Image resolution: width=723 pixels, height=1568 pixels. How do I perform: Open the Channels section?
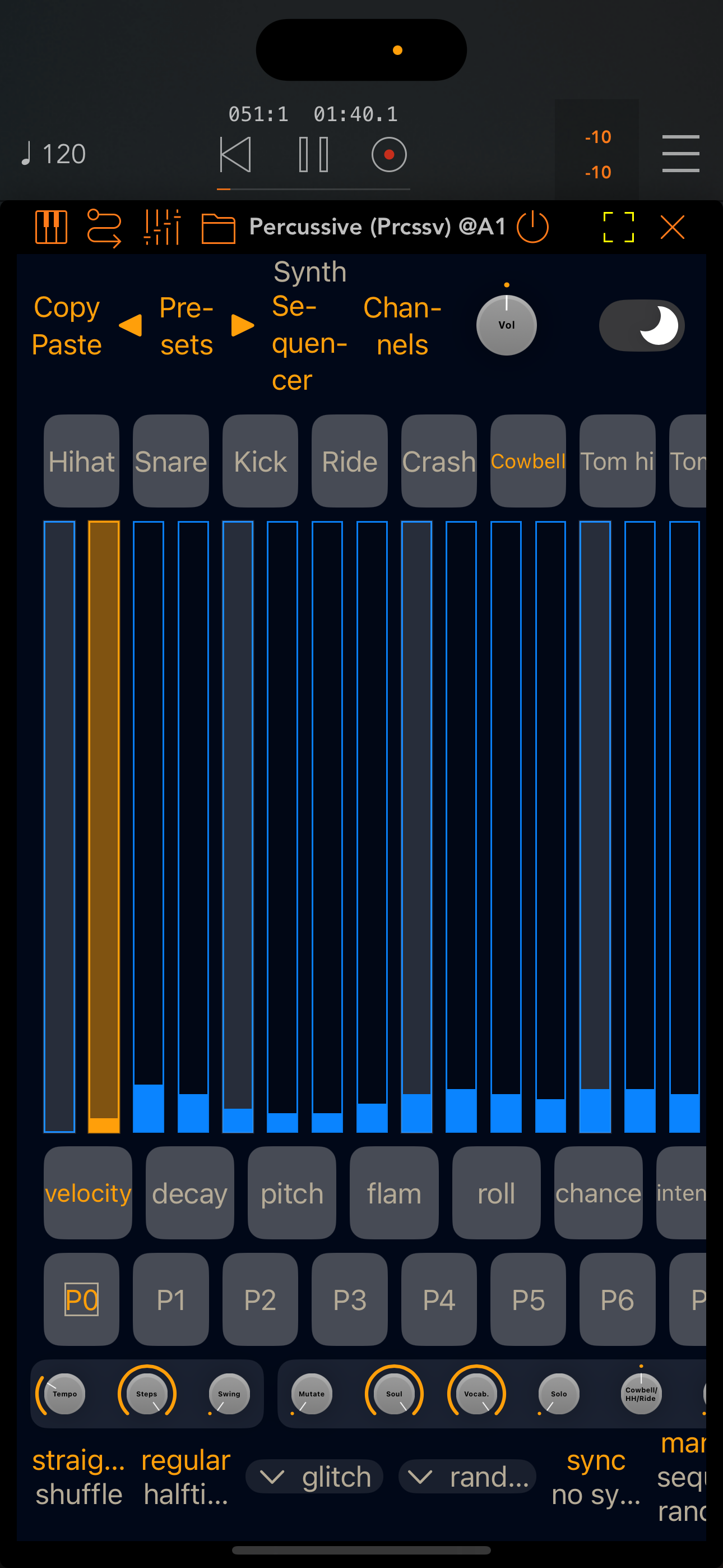click(x=402, y=326)
